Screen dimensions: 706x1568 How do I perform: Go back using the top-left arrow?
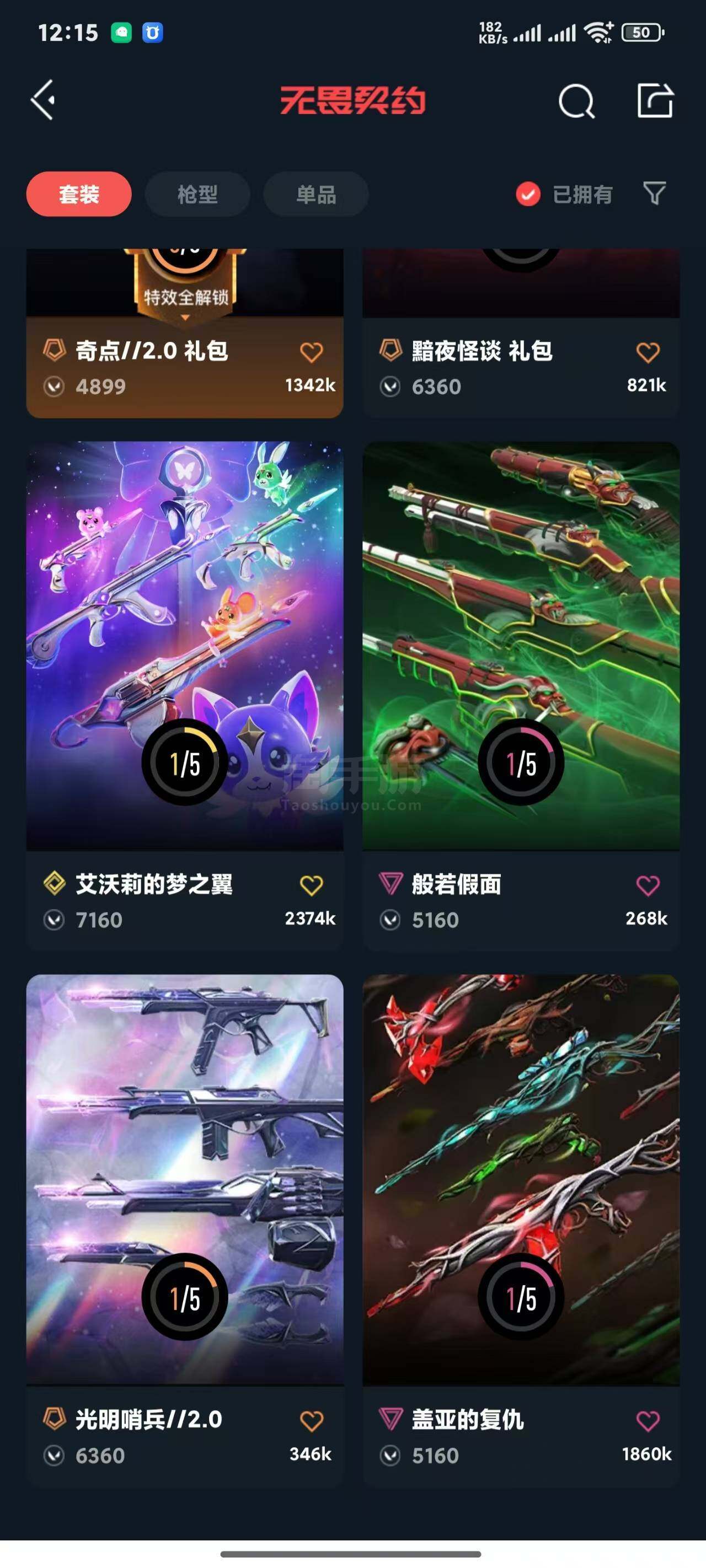click(43, 100)
